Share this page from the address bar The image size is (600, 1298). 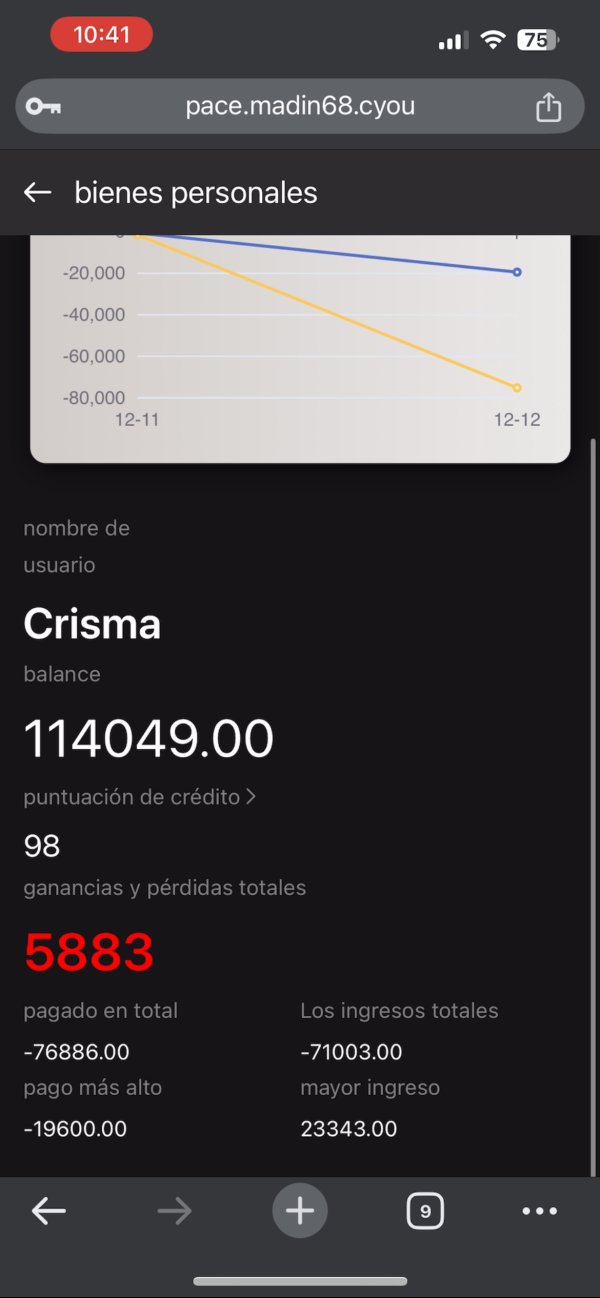click(x=548, y=107)
